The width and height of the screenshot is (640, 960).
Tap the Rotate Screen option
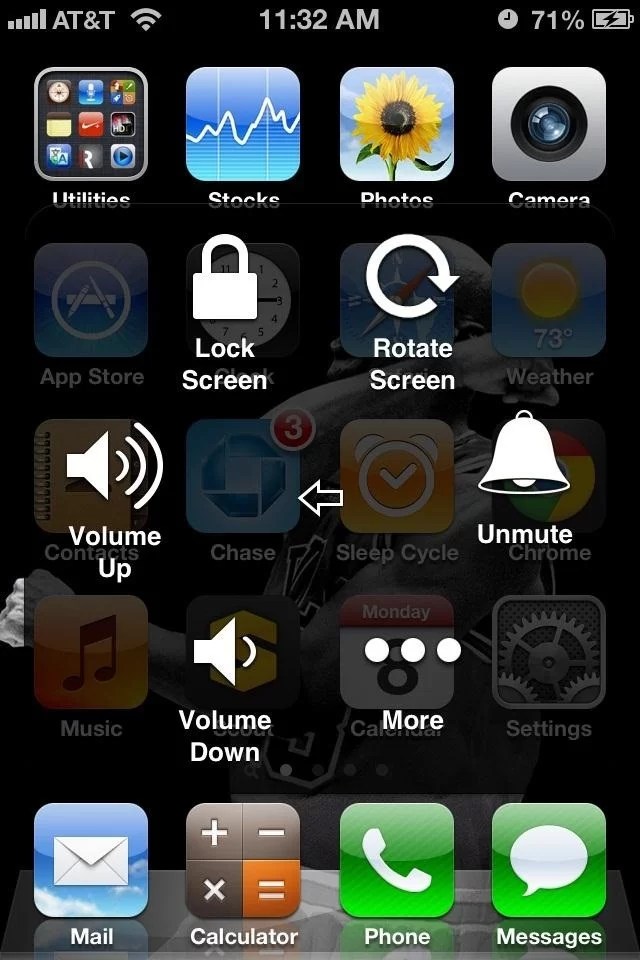pyautogui.click(x=412, y=310)
